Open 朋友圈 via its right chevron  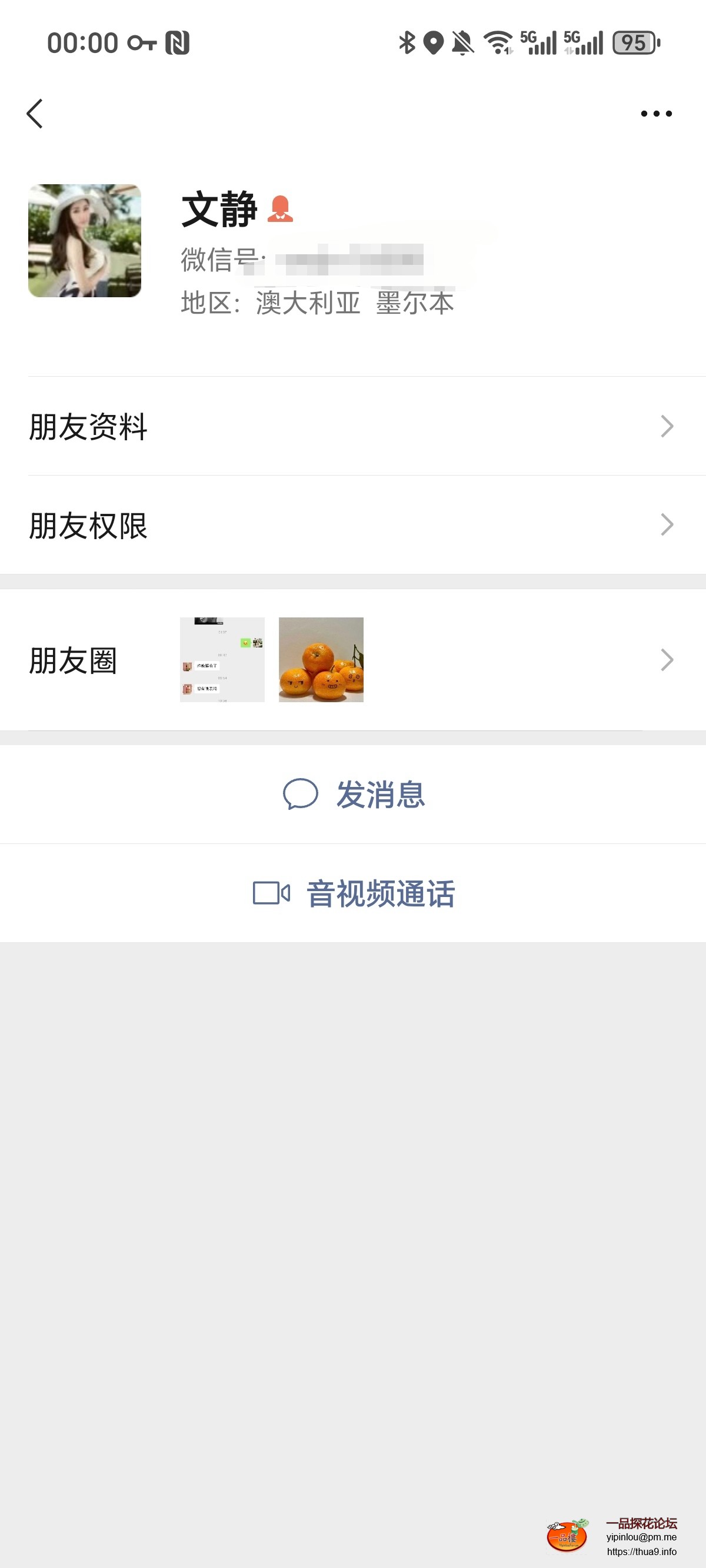(x=667, y=659)
